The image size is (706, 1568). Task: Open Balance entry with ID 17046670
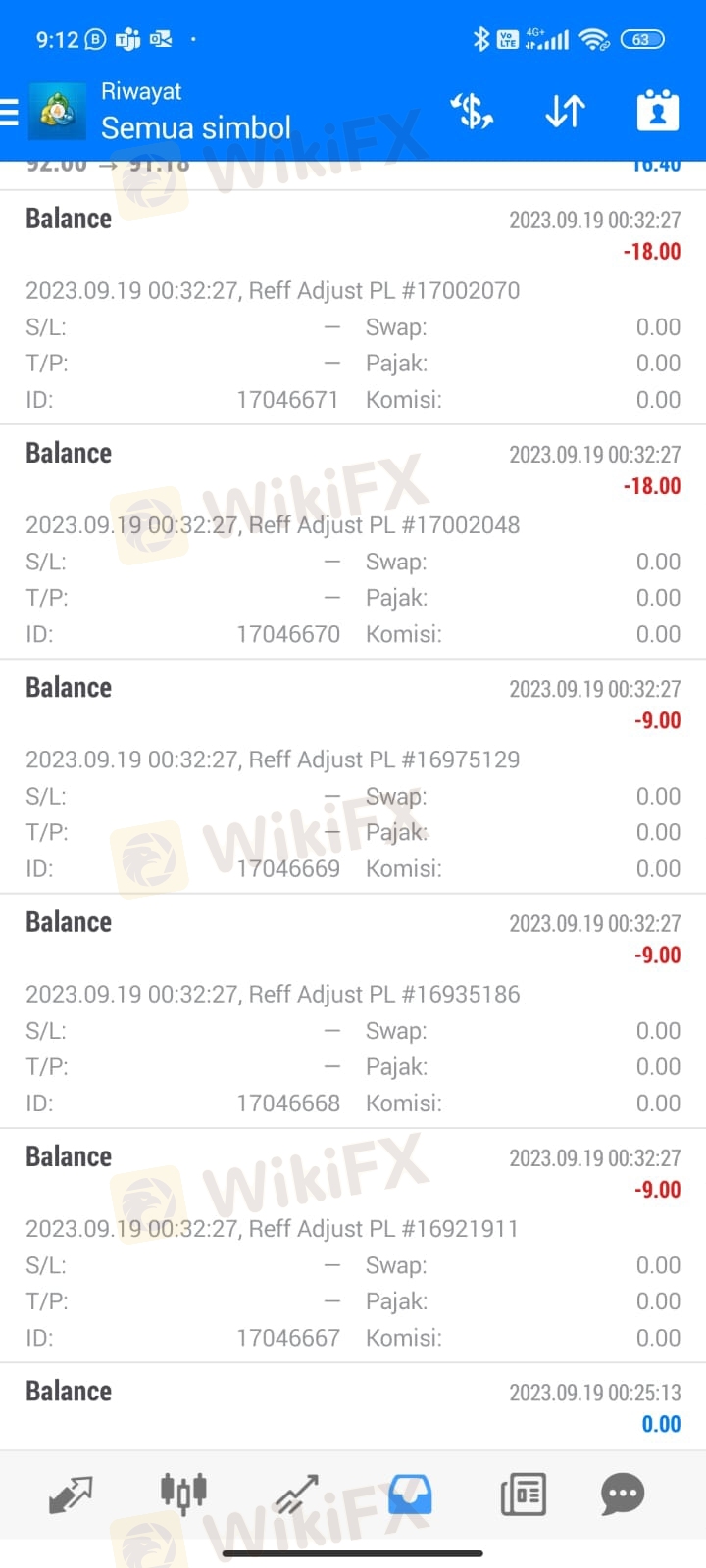tap(353, 542)
